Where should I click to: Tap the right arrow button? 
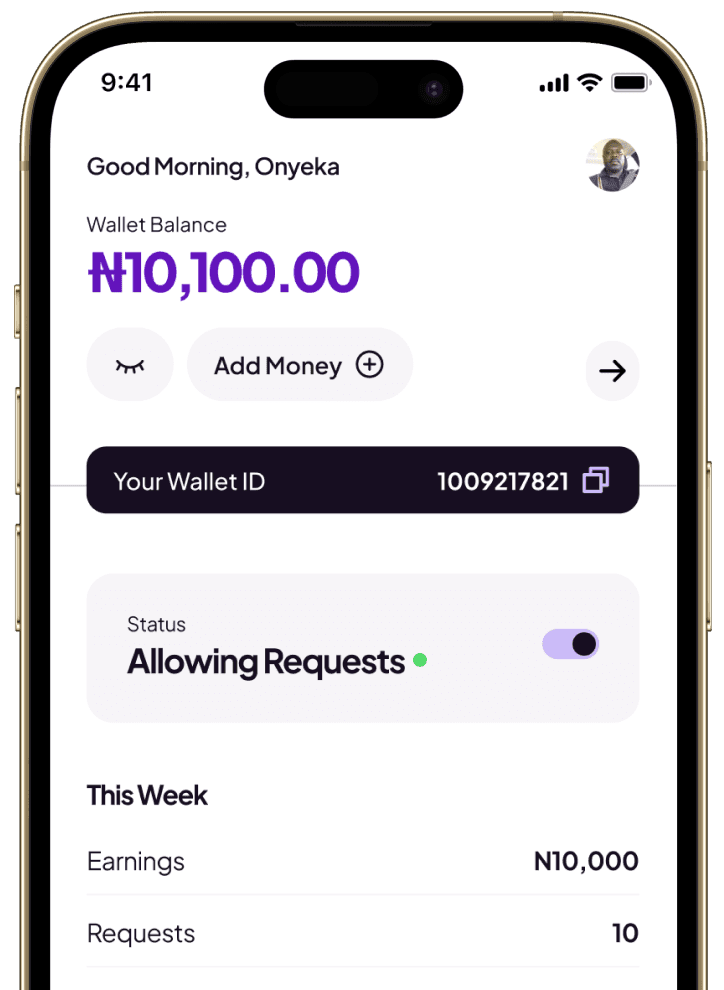point(612,371)
